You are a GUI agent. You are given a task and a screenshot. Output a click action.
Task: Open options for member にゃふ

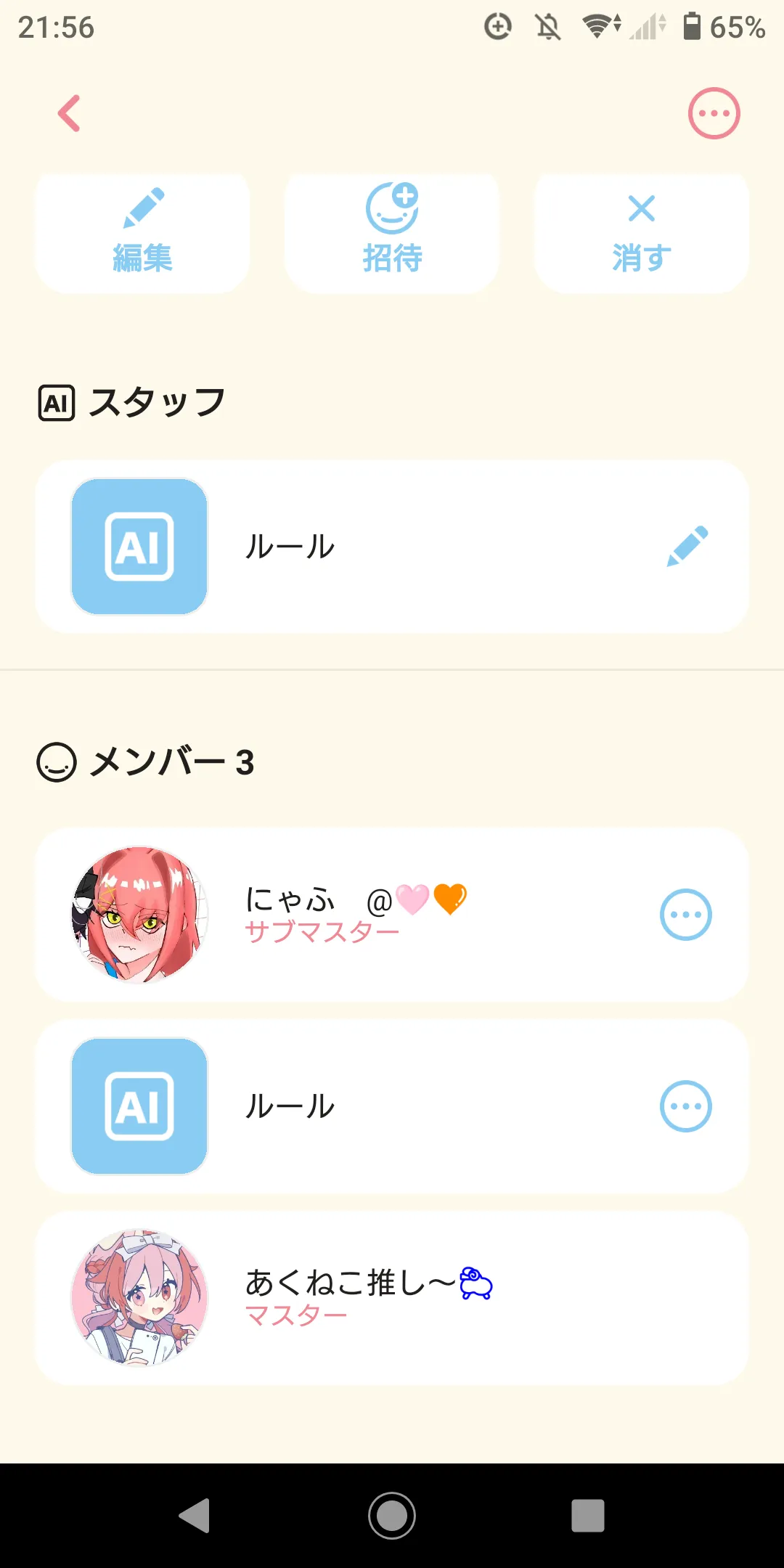click(x=685, y=915)
